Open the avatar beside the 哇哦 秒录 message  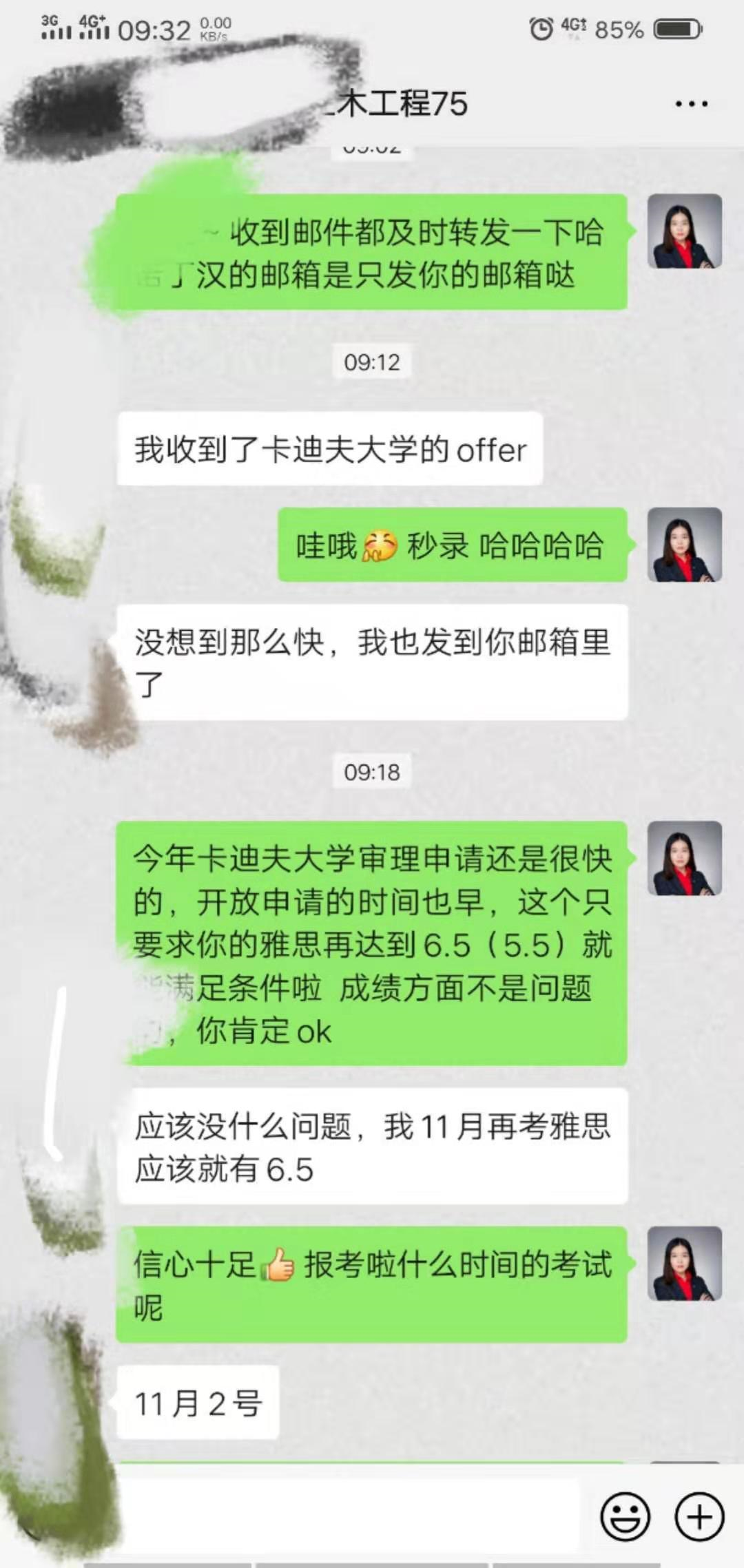tap(684, 545)
